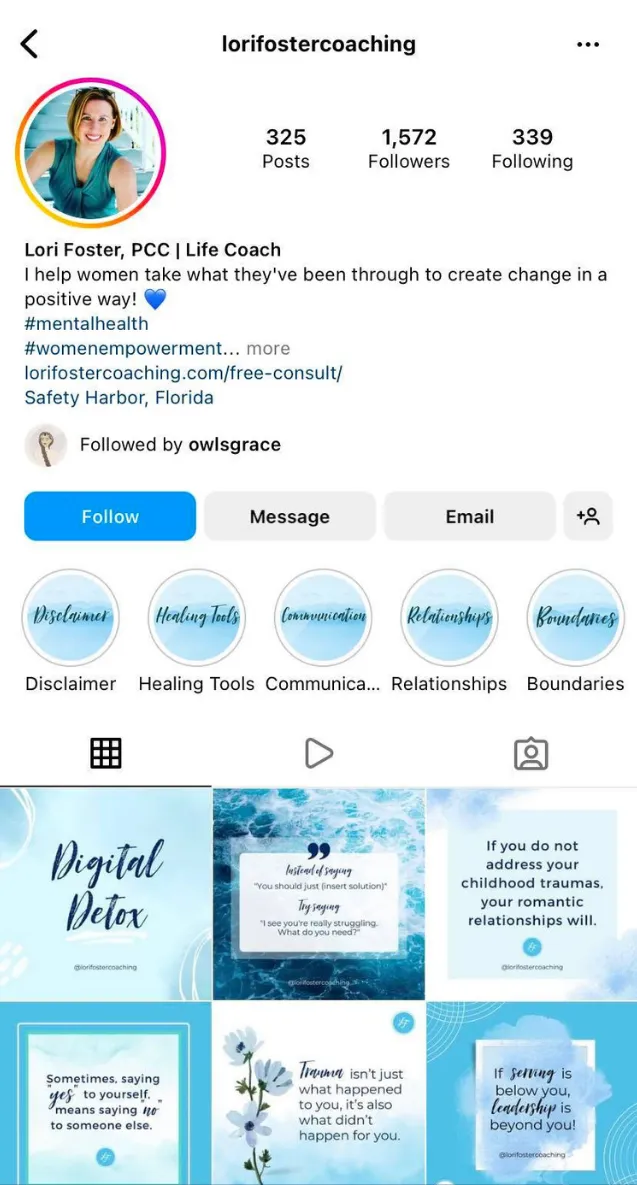Open the Digital Detox post
Screen dimensions: 637x1185
coord(105,893)
